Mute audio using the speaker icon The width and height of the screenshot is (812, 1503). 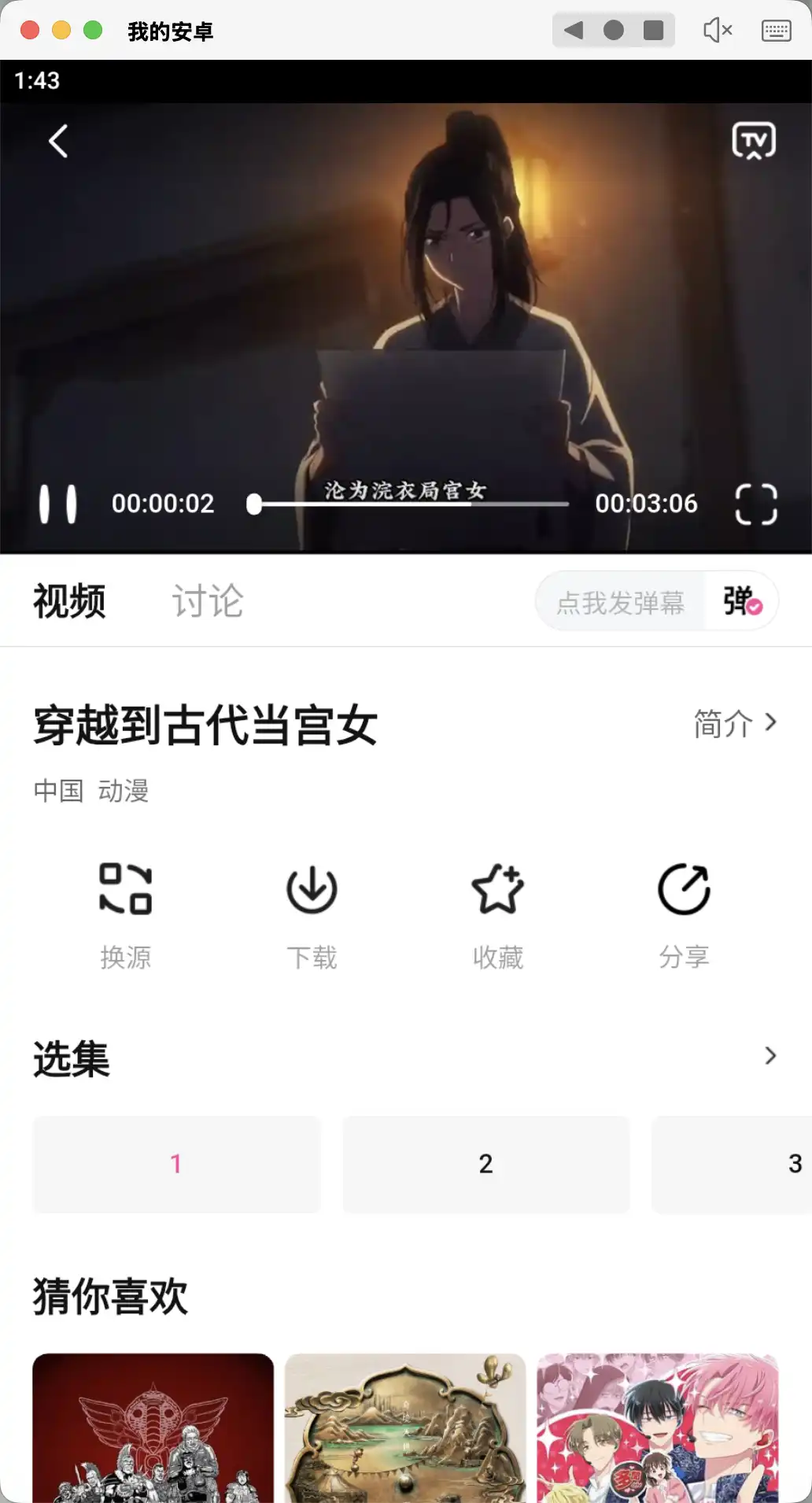click(717, 31)
